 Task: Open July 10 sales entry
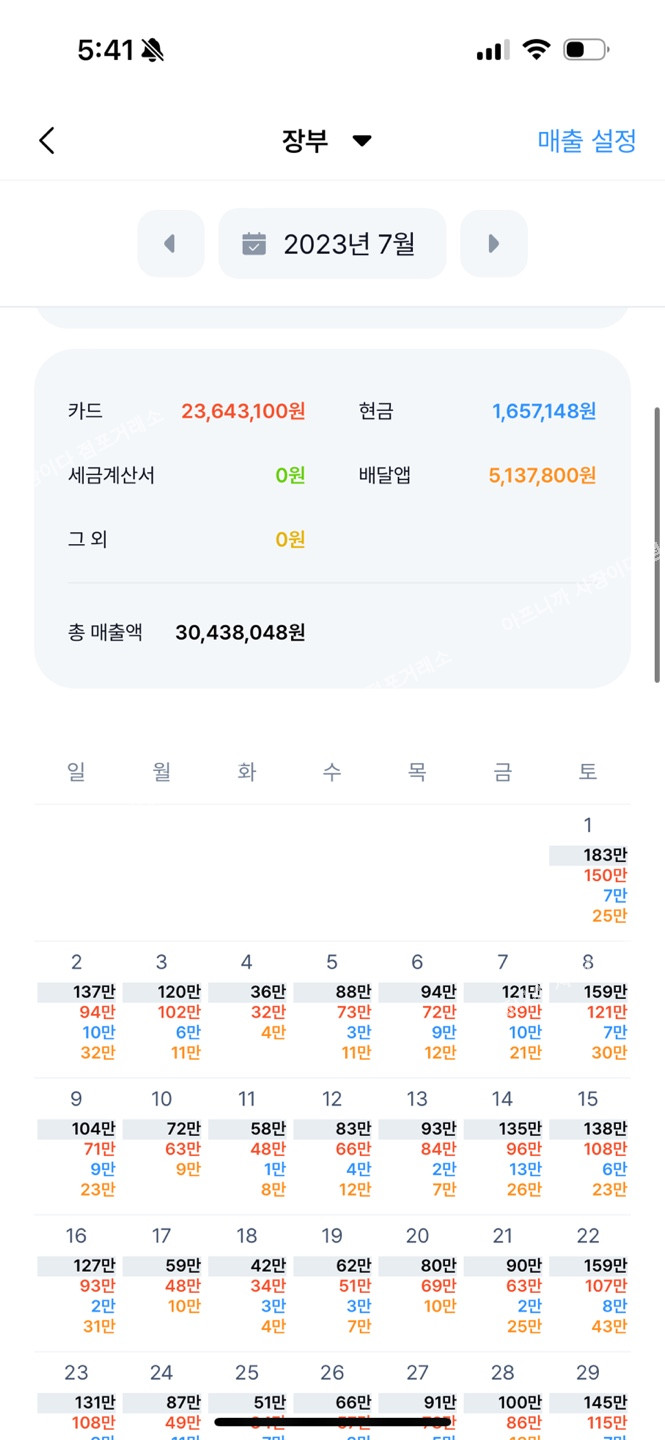(162, 1145)
